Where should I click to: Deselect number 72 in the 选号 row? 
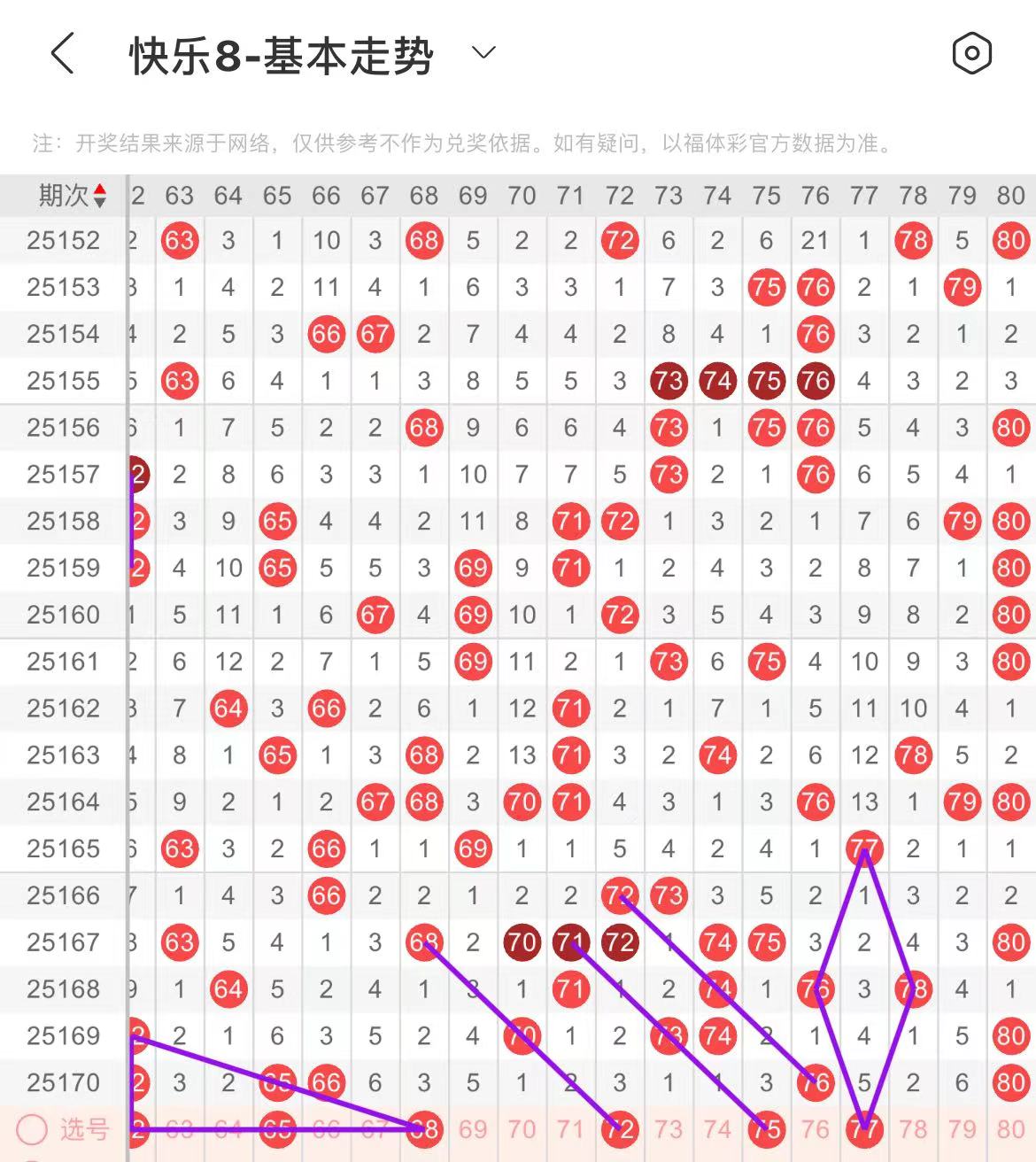pos(620,1129)
